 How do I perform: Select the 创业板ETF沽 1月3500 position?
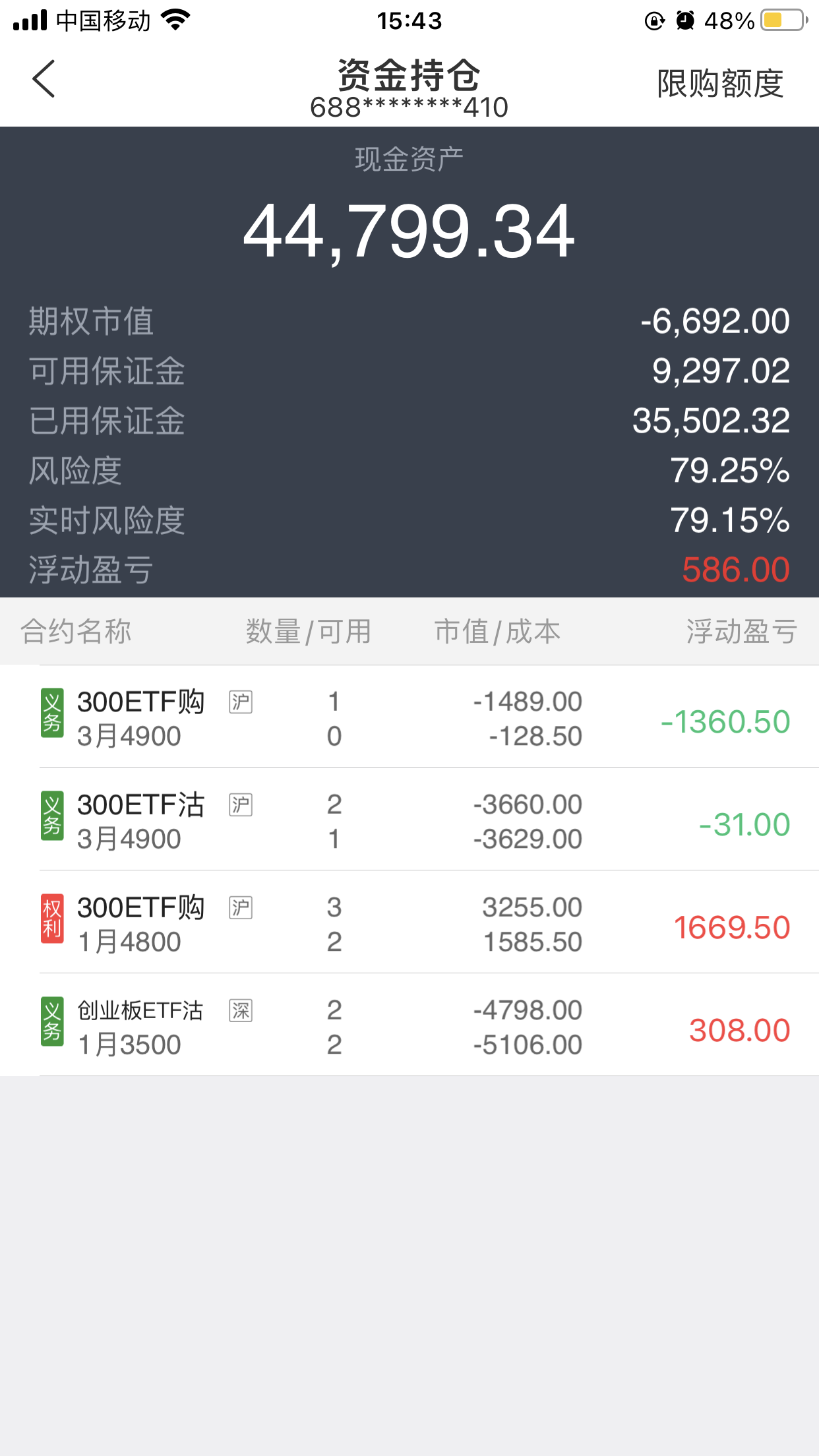[x=409, y=1027]
